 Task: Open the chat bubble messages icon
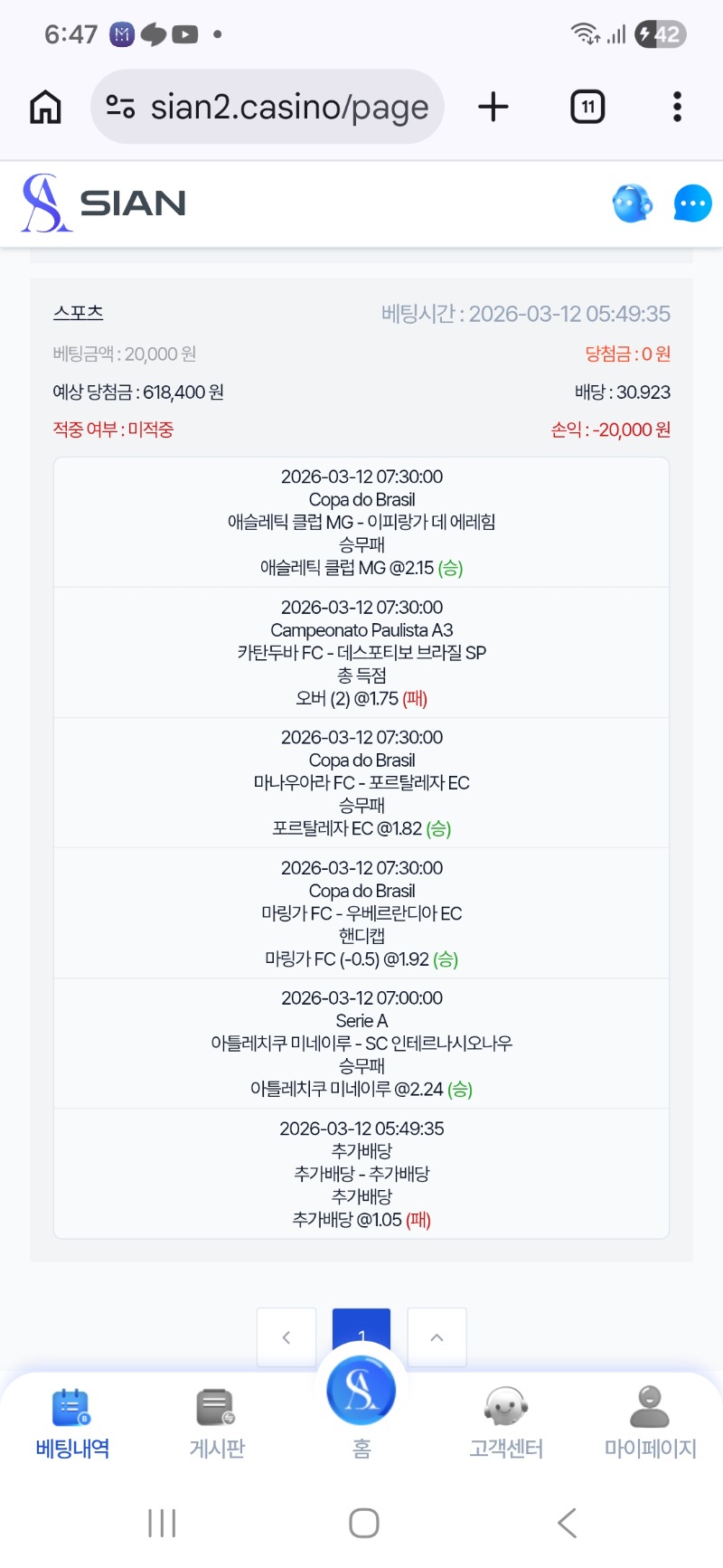[692, 203]
